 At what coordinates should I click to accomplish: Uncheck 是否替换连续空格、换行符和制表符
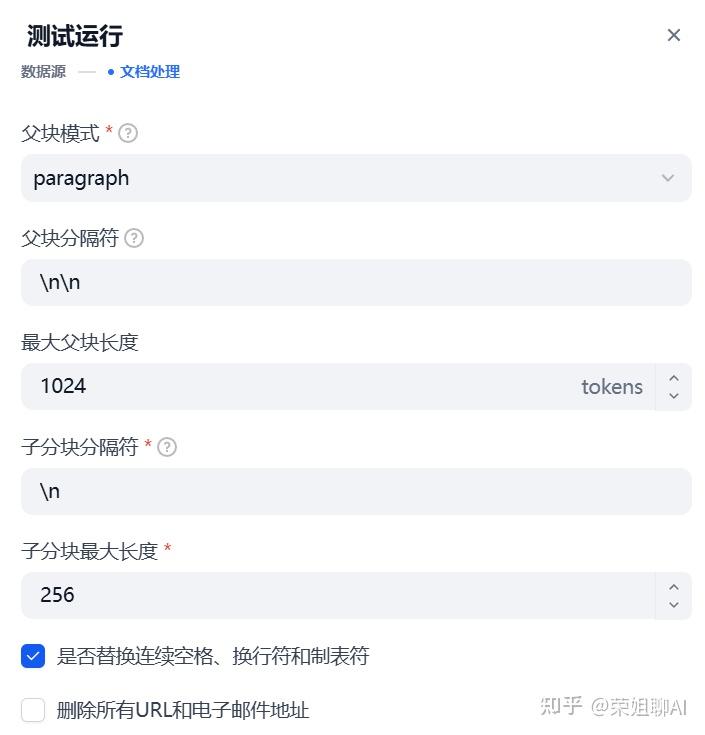[x=33, y=656]
